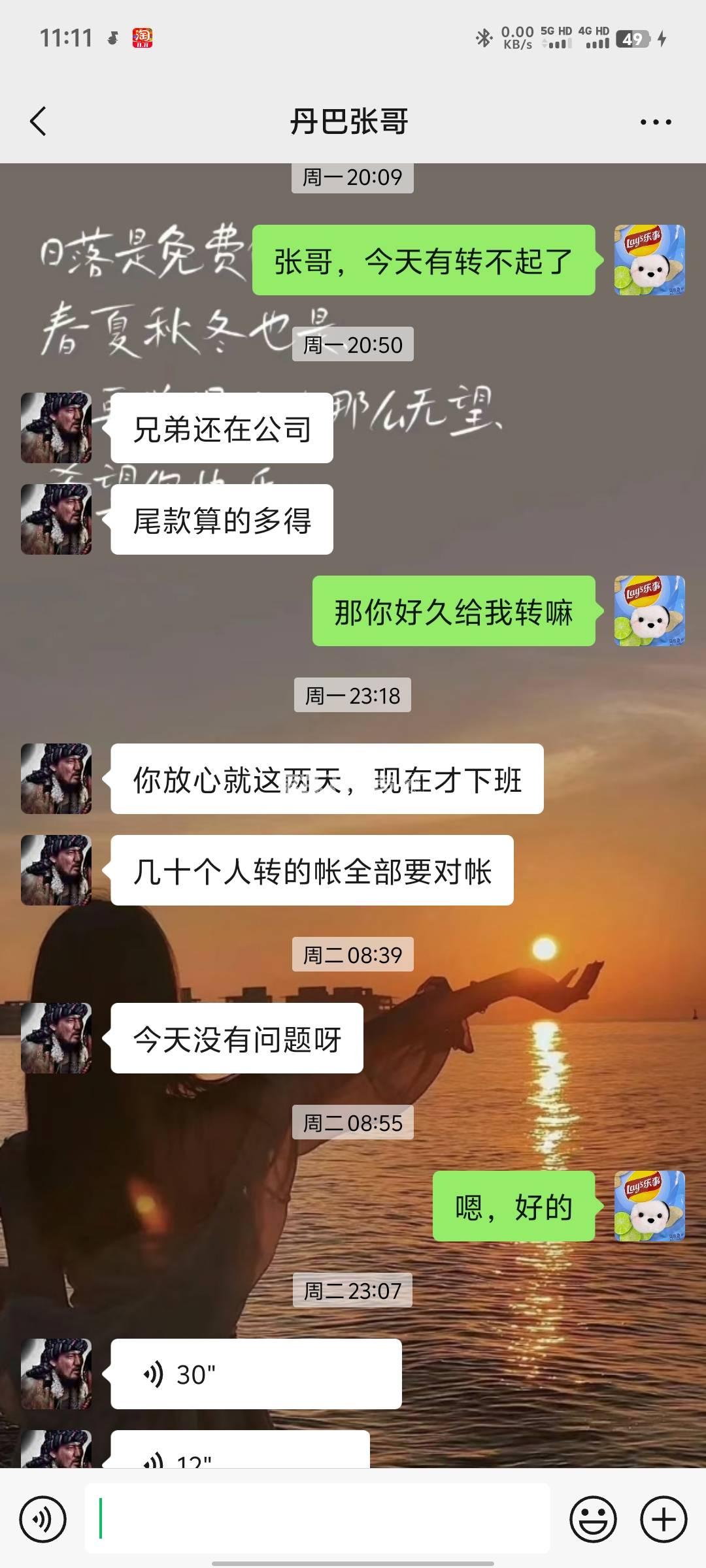Go back from the 丹巴张哥 chat
706x1568 pixels.
click(39, 122)
